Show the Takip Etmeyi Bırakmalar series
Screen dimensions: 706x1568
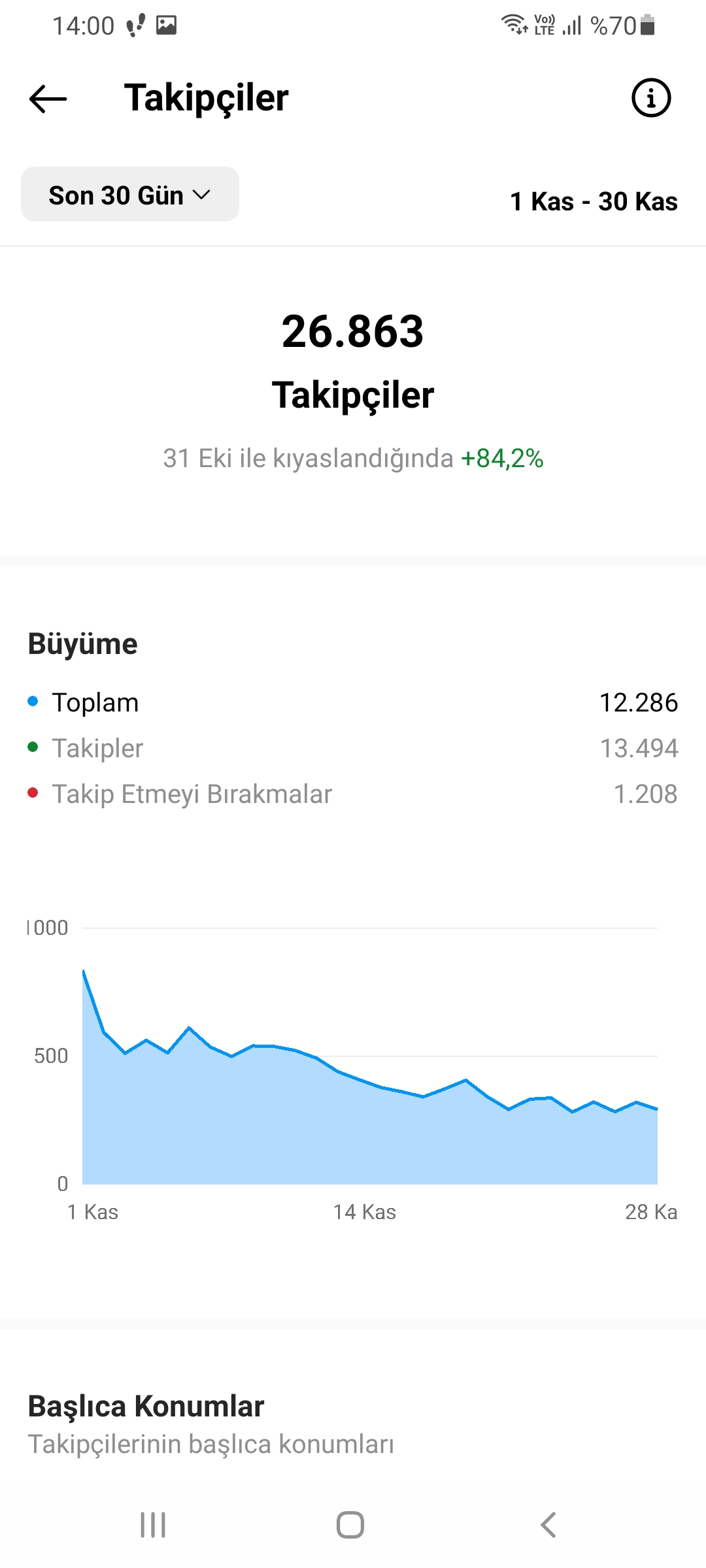coord(353,794)
